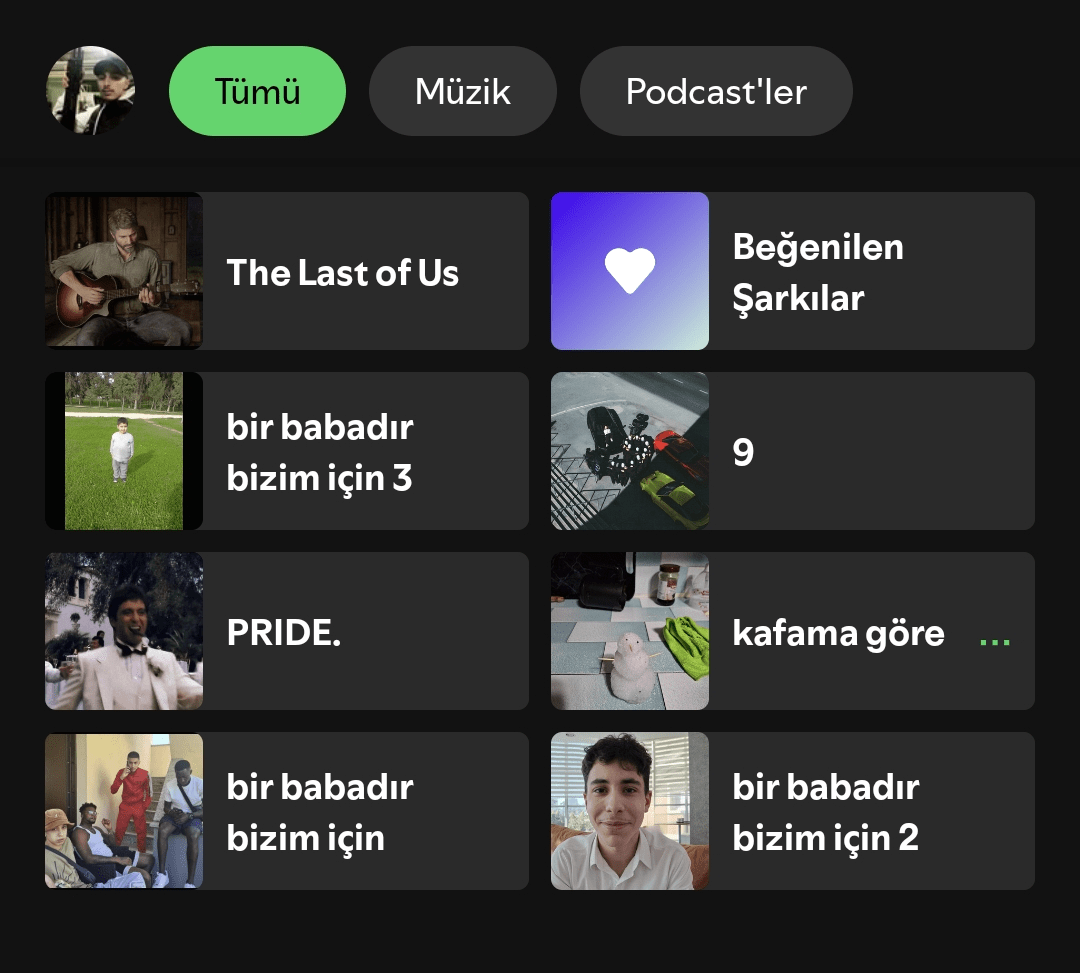Open bir babadır bizim için 2
Viewport: 1080px width, 973px height.
click(x=792, y=811)
